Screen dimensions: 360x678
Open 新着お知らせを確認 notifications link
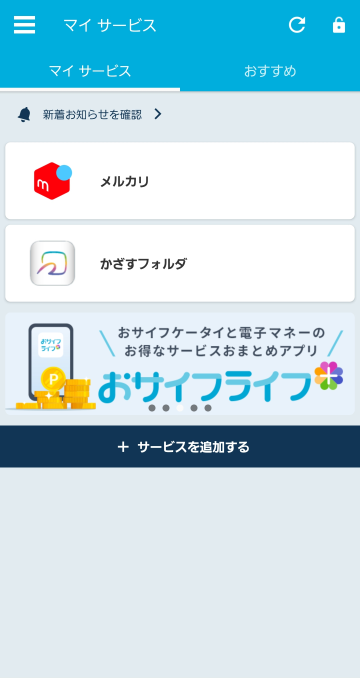point(90,115)
